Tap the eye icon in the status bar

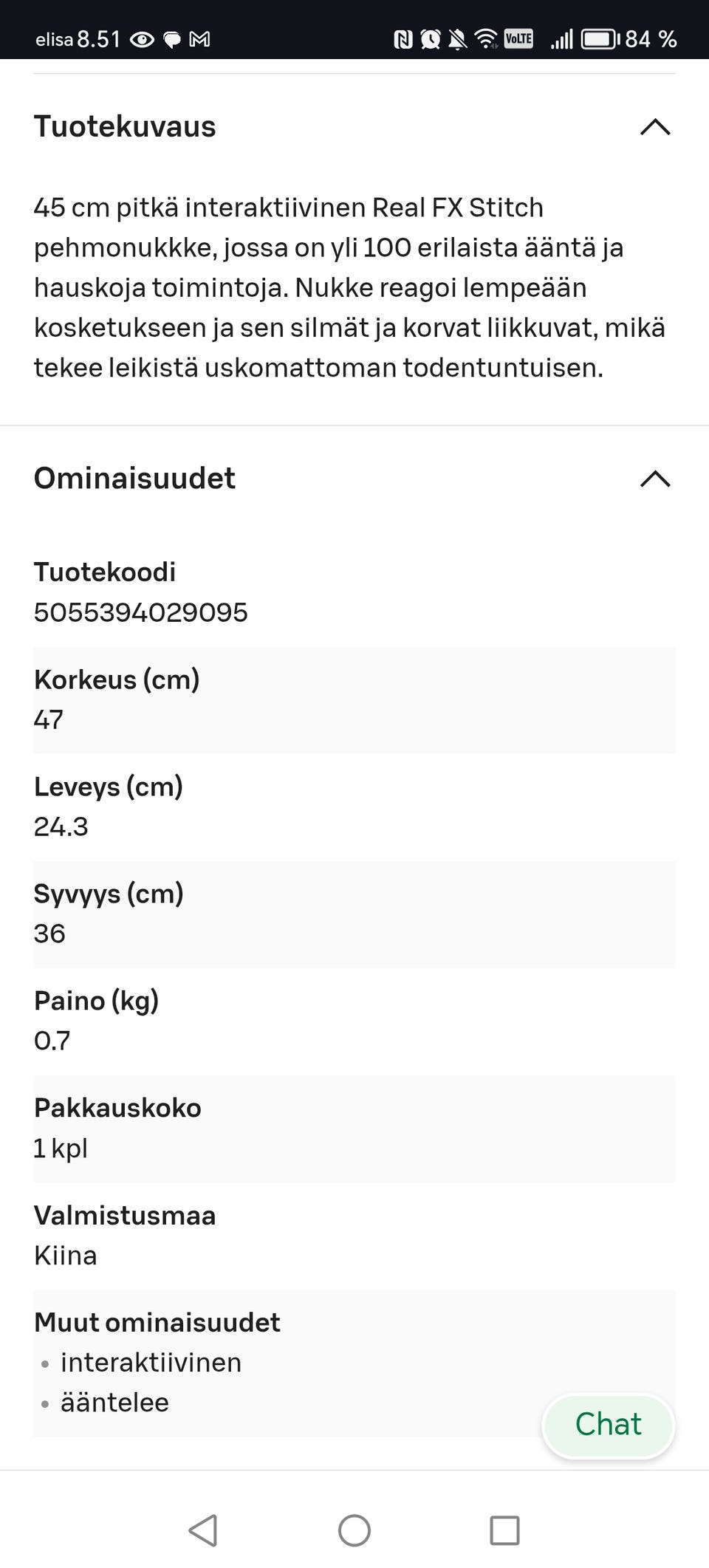click(x=143, y=38)
